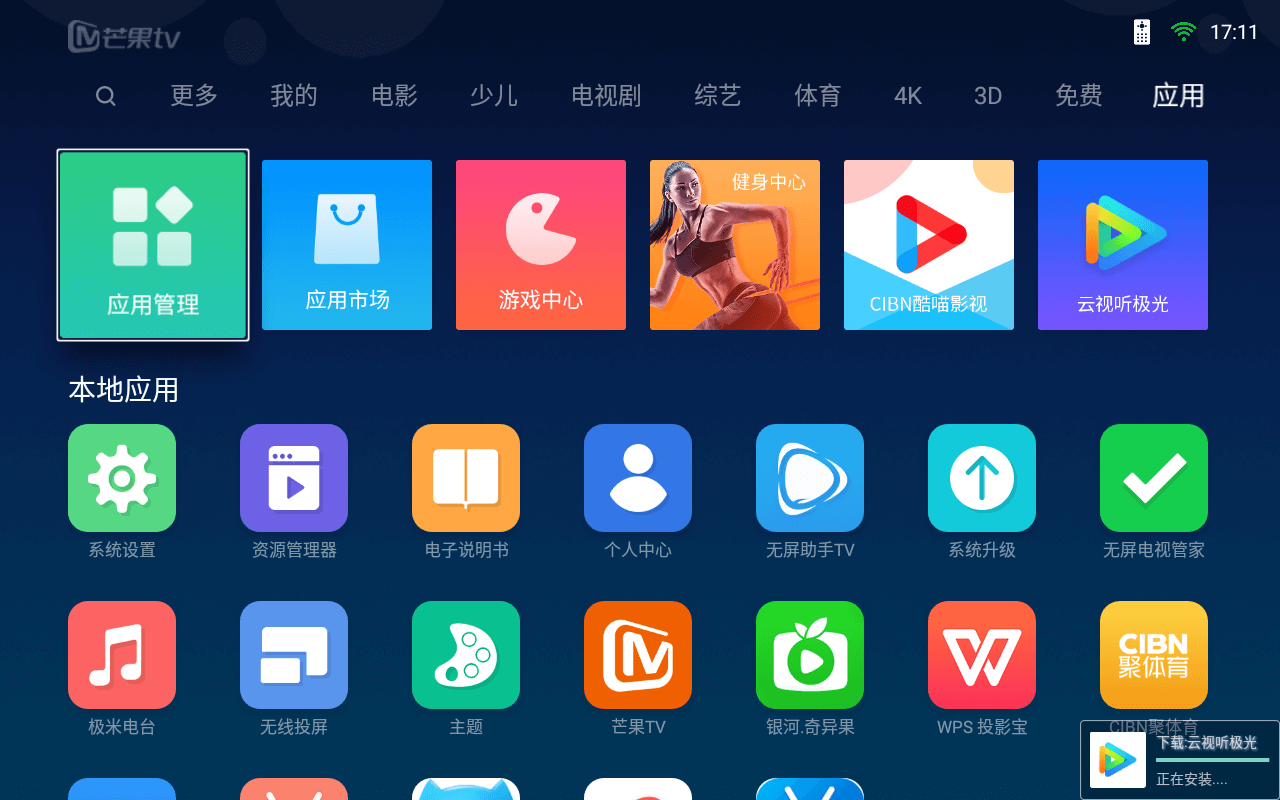1280x800 pixels.
Task: Open 无线投屏 app
Action: 294,655
